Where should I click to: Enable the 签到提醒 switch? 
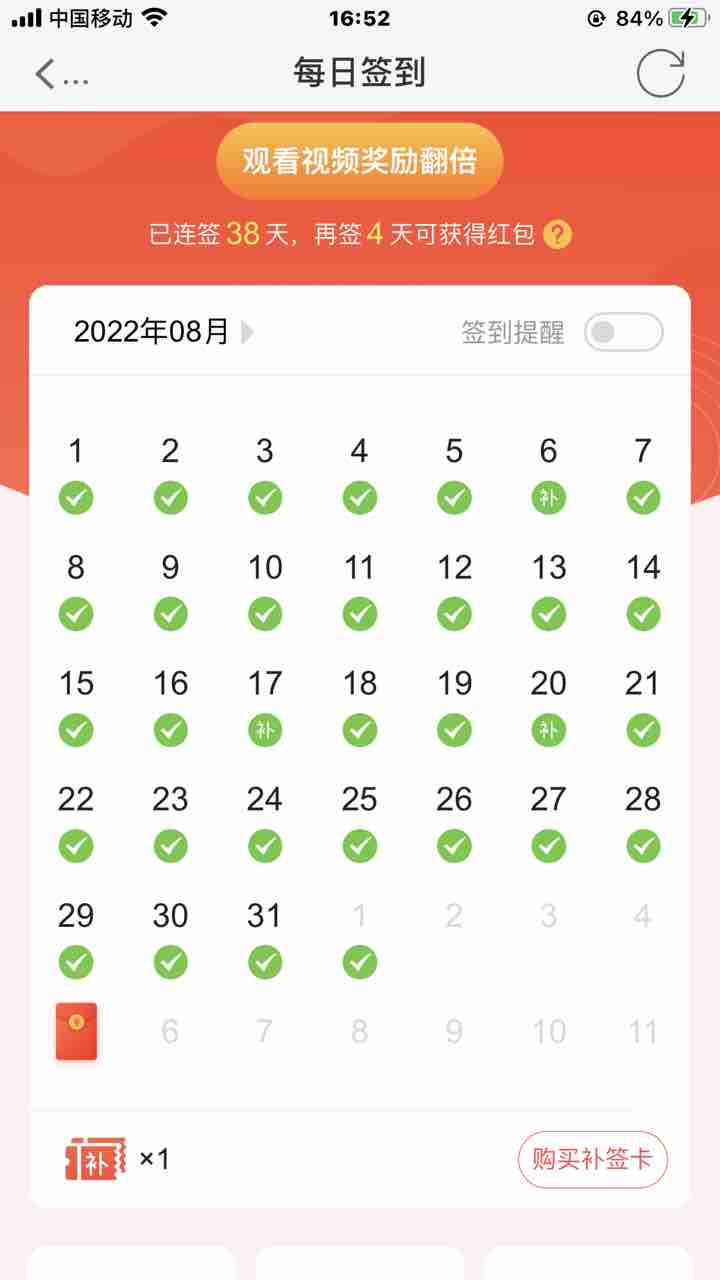(624, 332)
